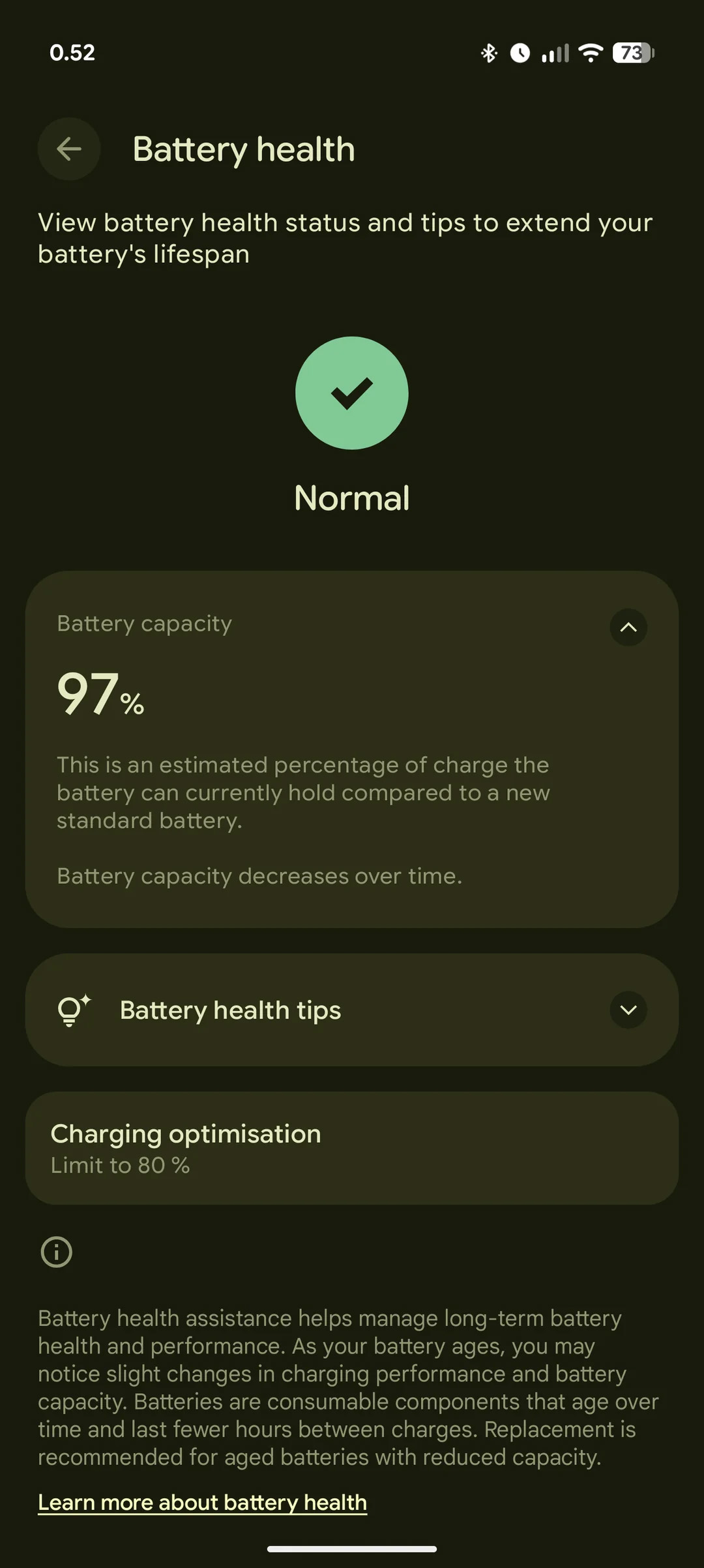Expand Battery health tips
The image size is (704, 1568).
tap(628, 1010)
